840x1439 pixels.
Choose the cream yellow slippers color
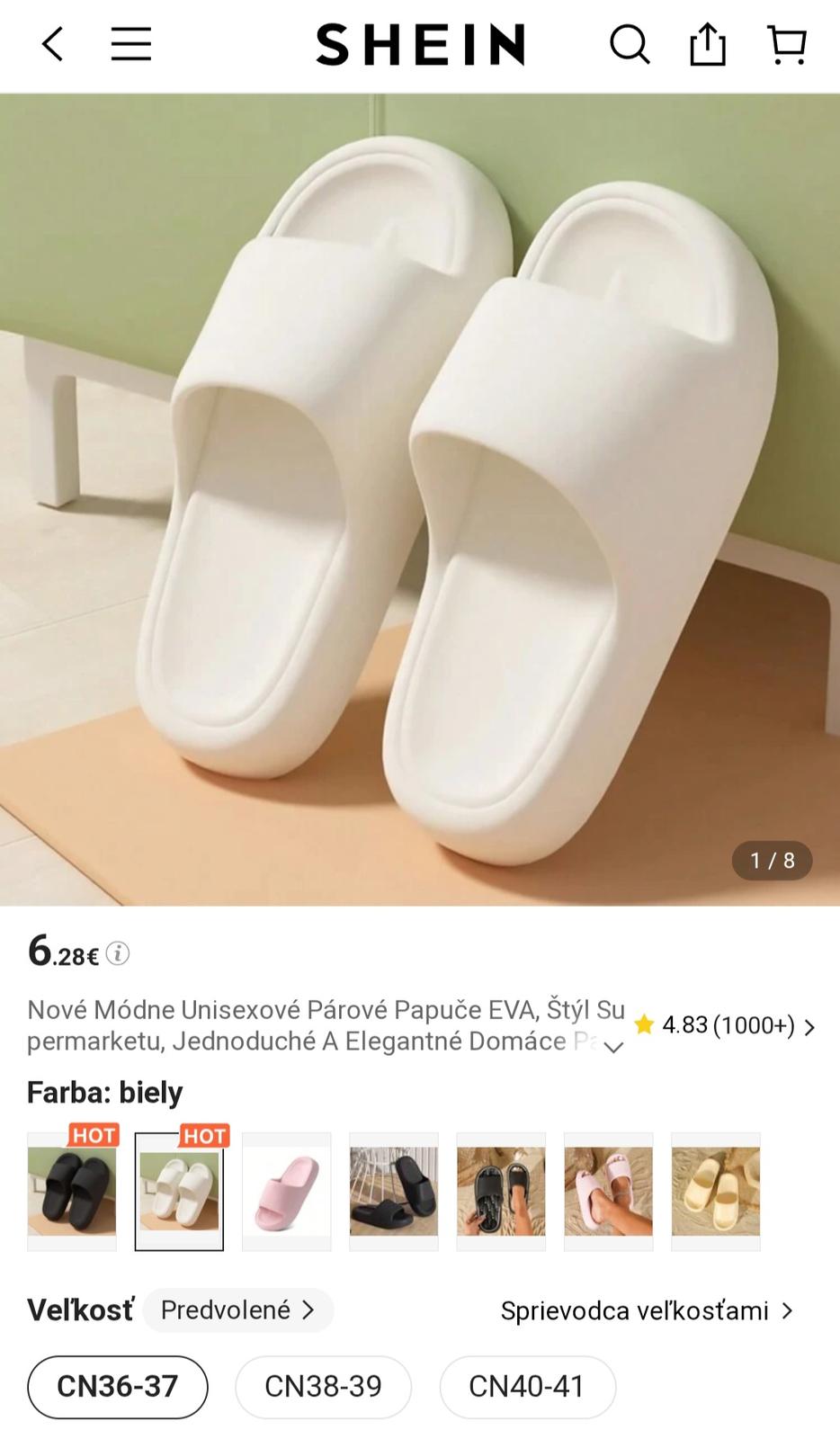pos(716,1191)
